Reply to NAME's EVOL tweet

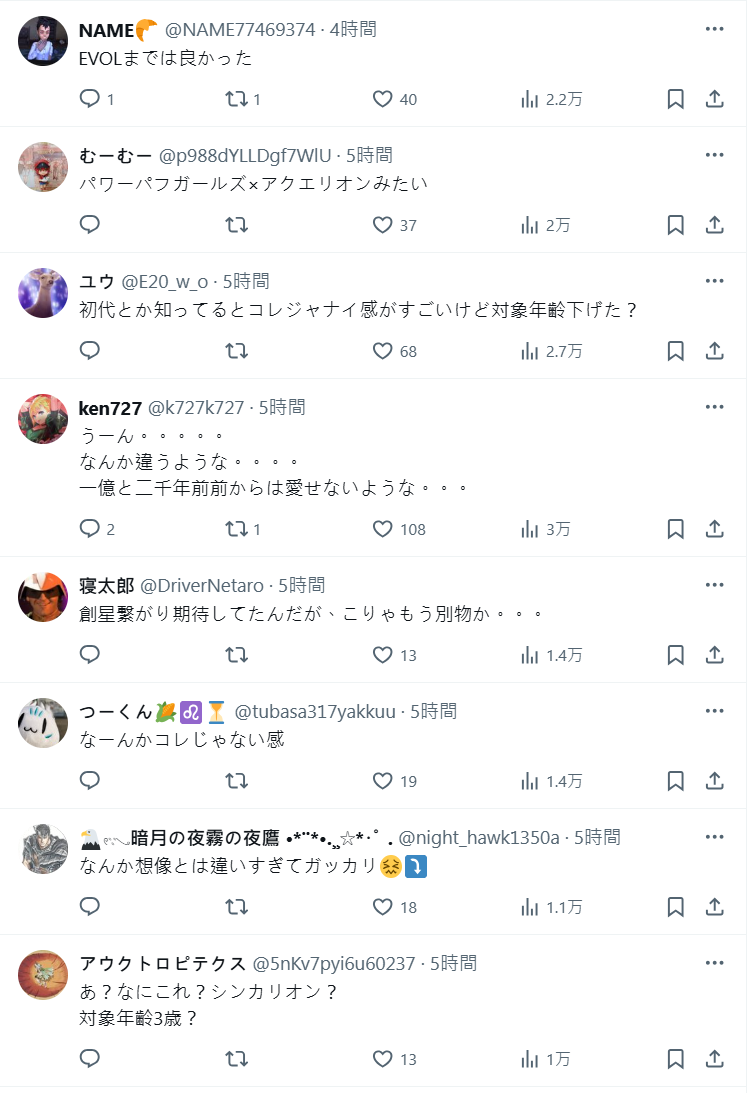(90, 99)
